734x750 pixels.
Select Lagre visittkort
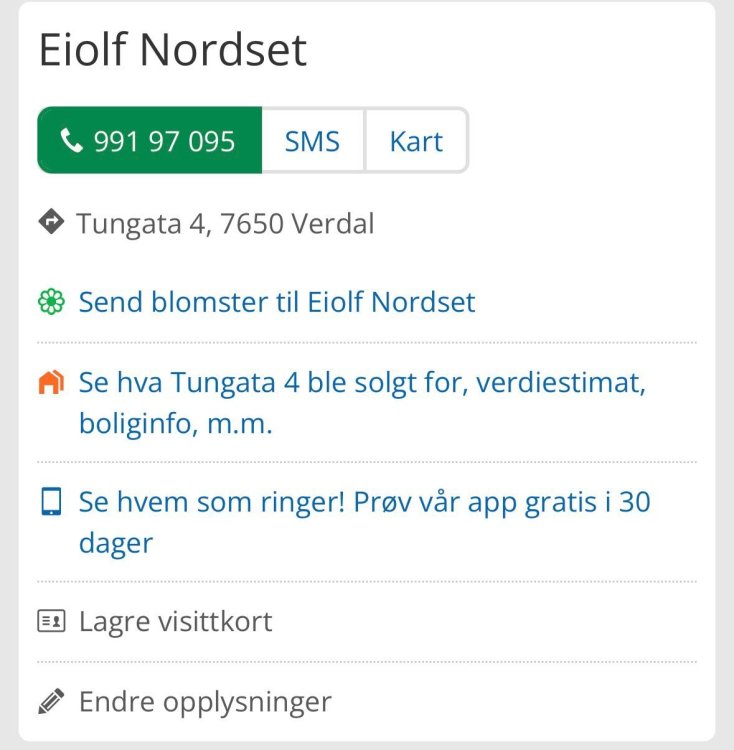(x=175, y=621)
